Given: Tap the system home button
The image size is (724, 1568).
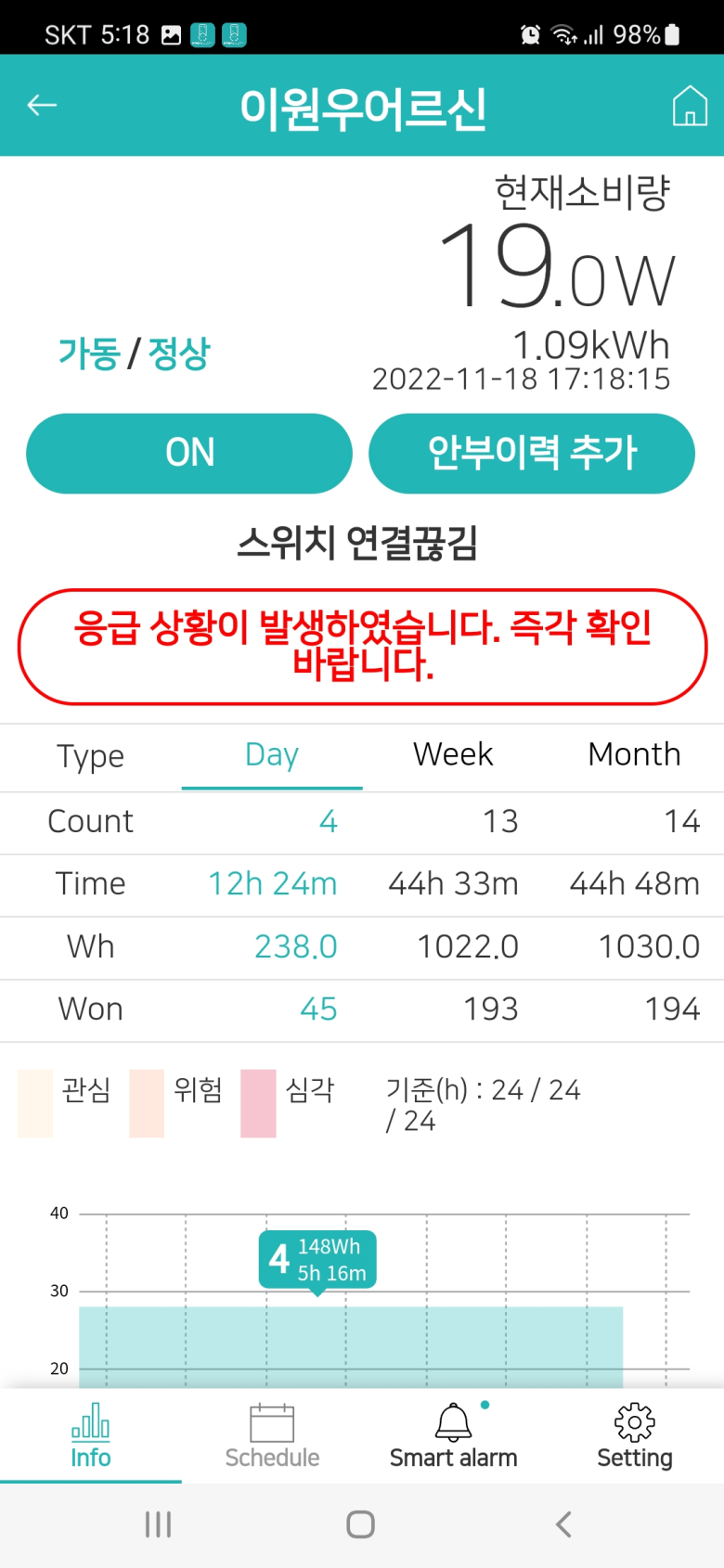Looking at the screenshot, I should [x=360, y=1524].
